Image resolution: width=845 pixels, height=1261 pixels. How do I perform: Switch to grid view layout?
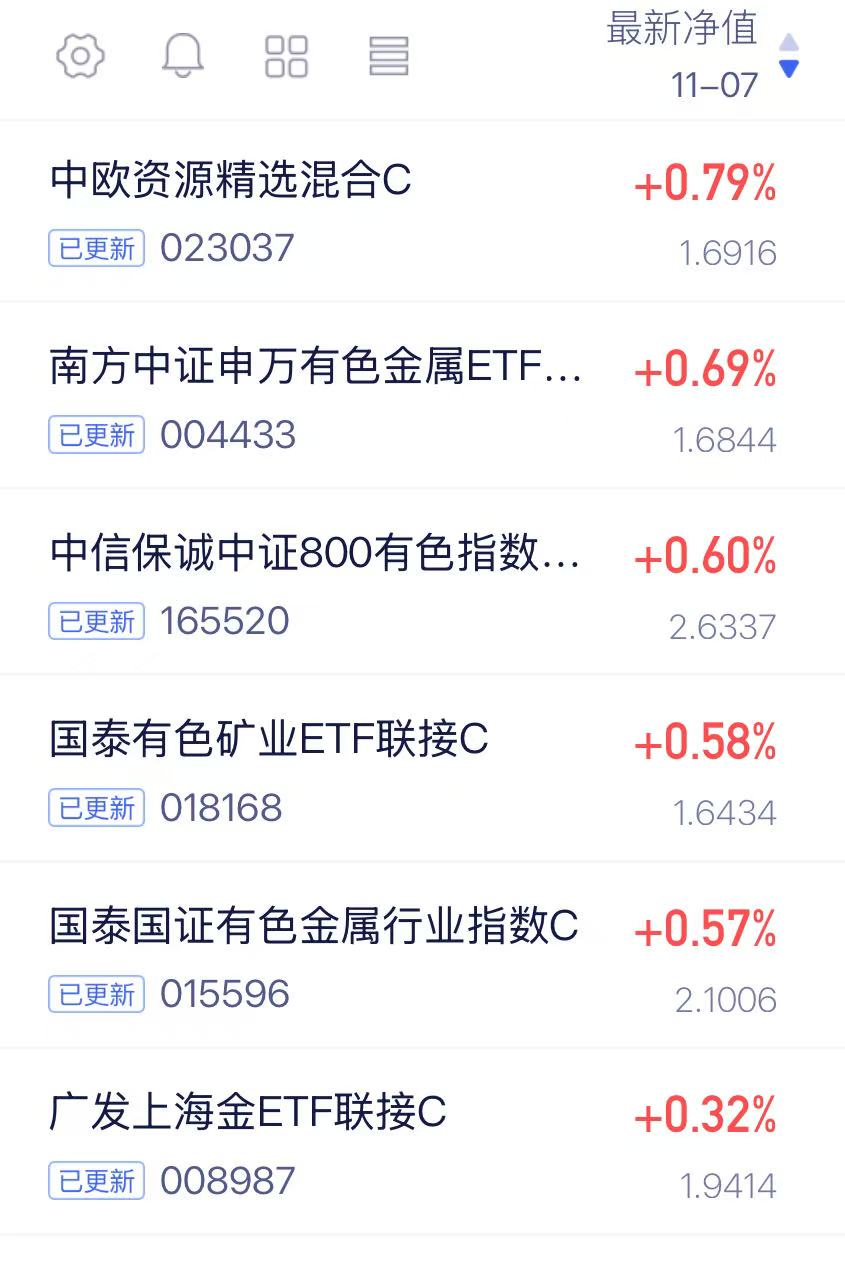coord(286,56)
